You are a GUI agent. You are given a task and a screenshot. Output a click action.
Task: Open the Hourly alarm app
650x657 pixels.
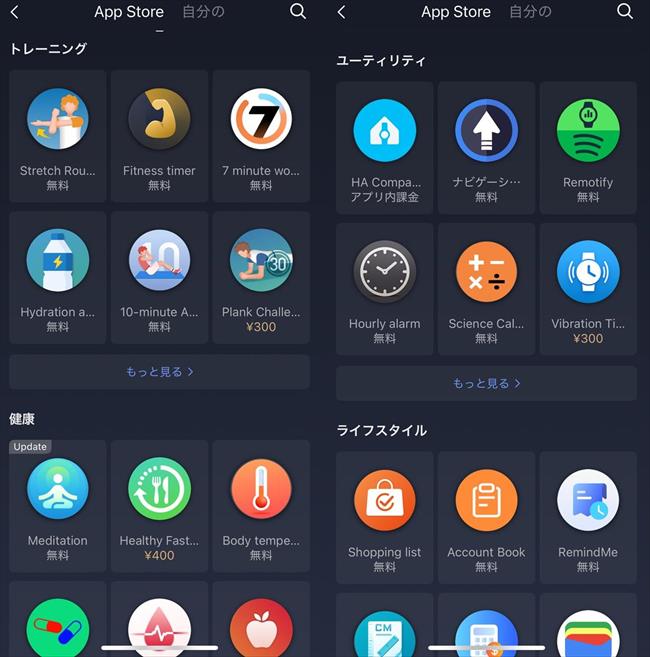[x=384, y=288]
